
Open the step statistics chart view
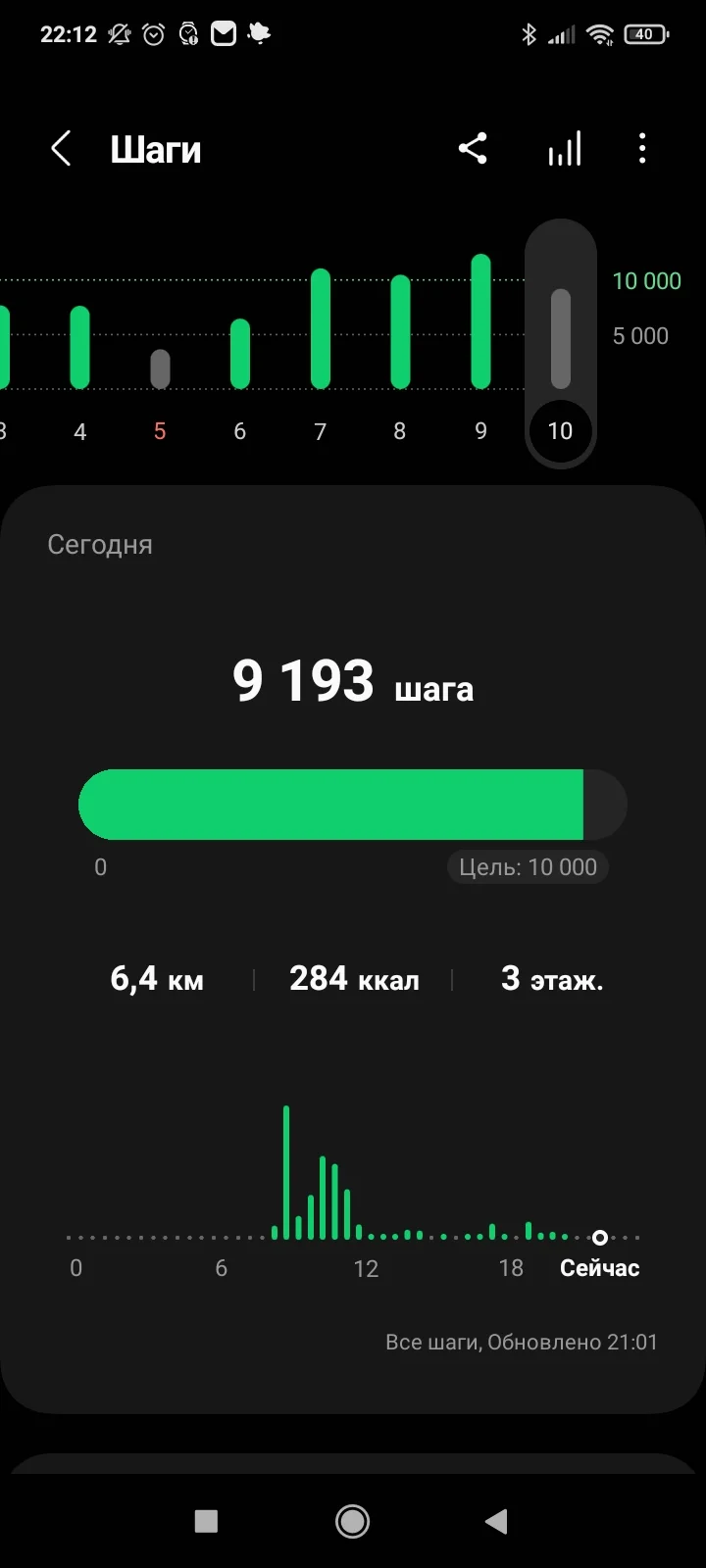[x=565, y=149]
